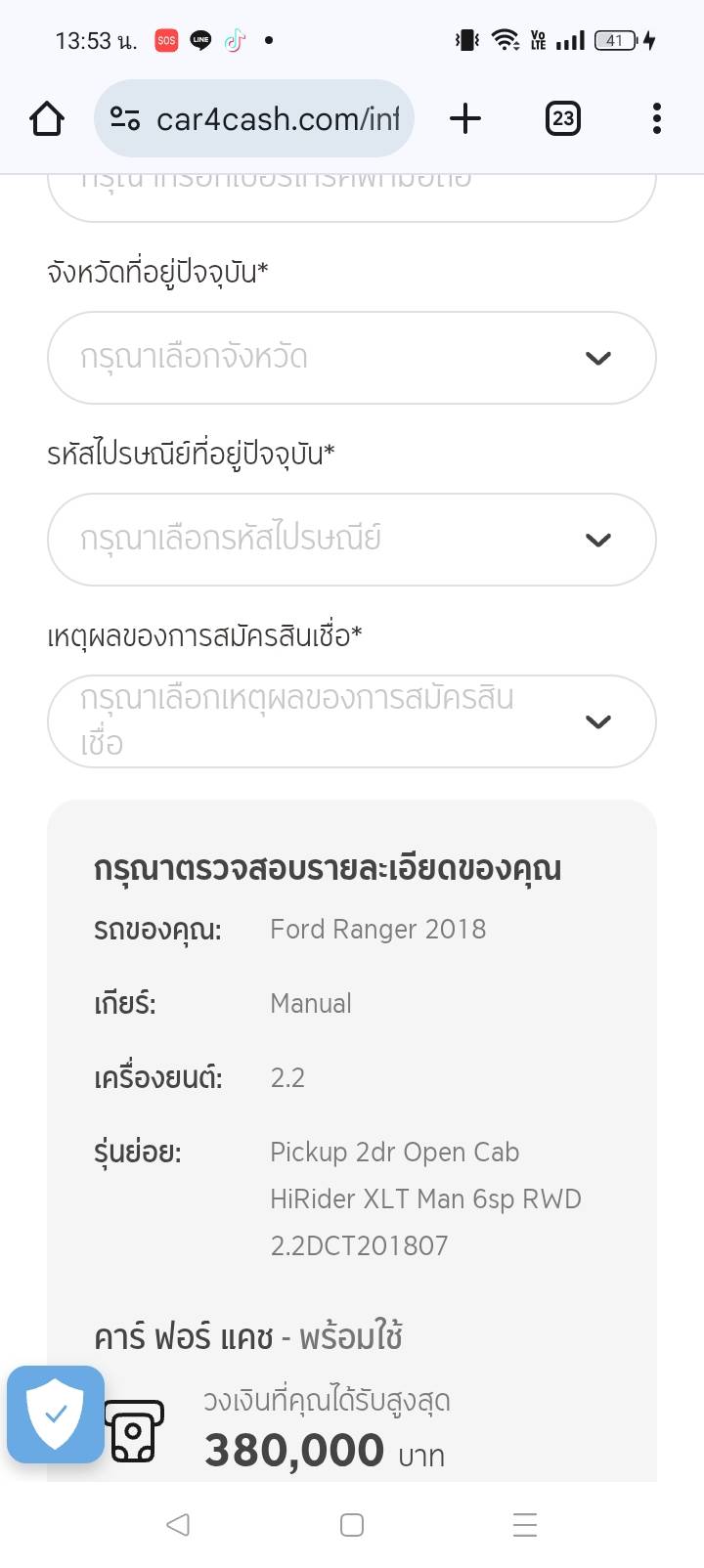The image size is (704, 1568).
Task: Expand the province selection dropdown
Action: 352,358
